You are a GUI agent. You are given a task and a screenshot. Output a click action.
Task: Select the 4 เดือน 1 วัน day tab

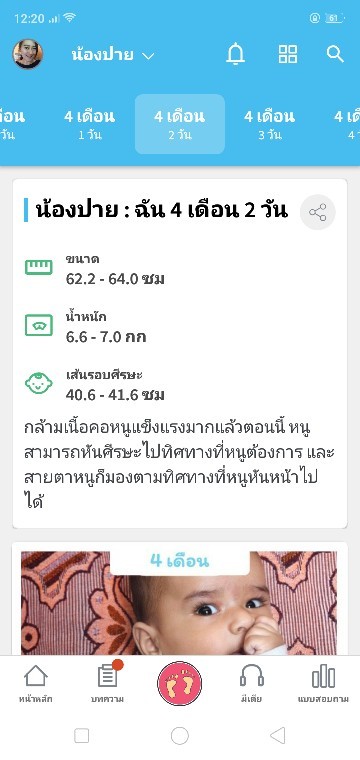[x=90, y=124]
